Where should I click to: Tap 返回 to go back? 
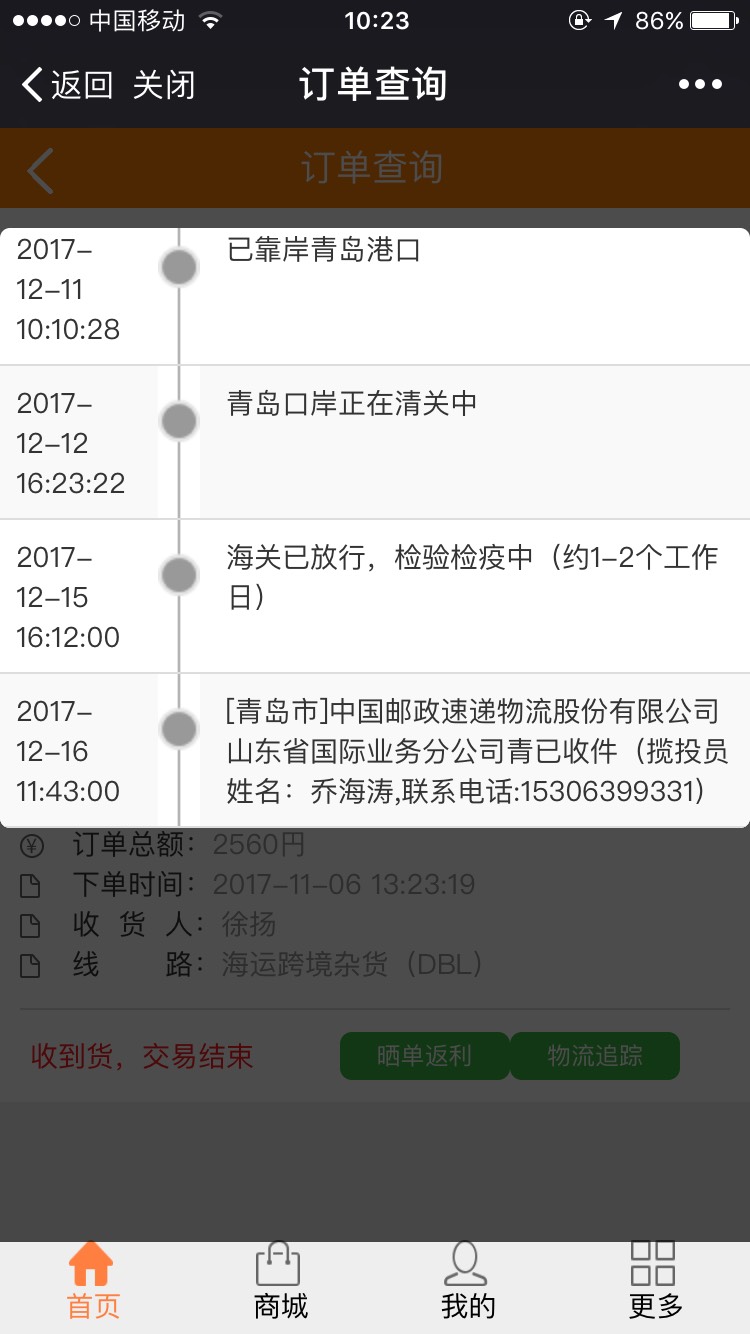[x=67, y=85]
